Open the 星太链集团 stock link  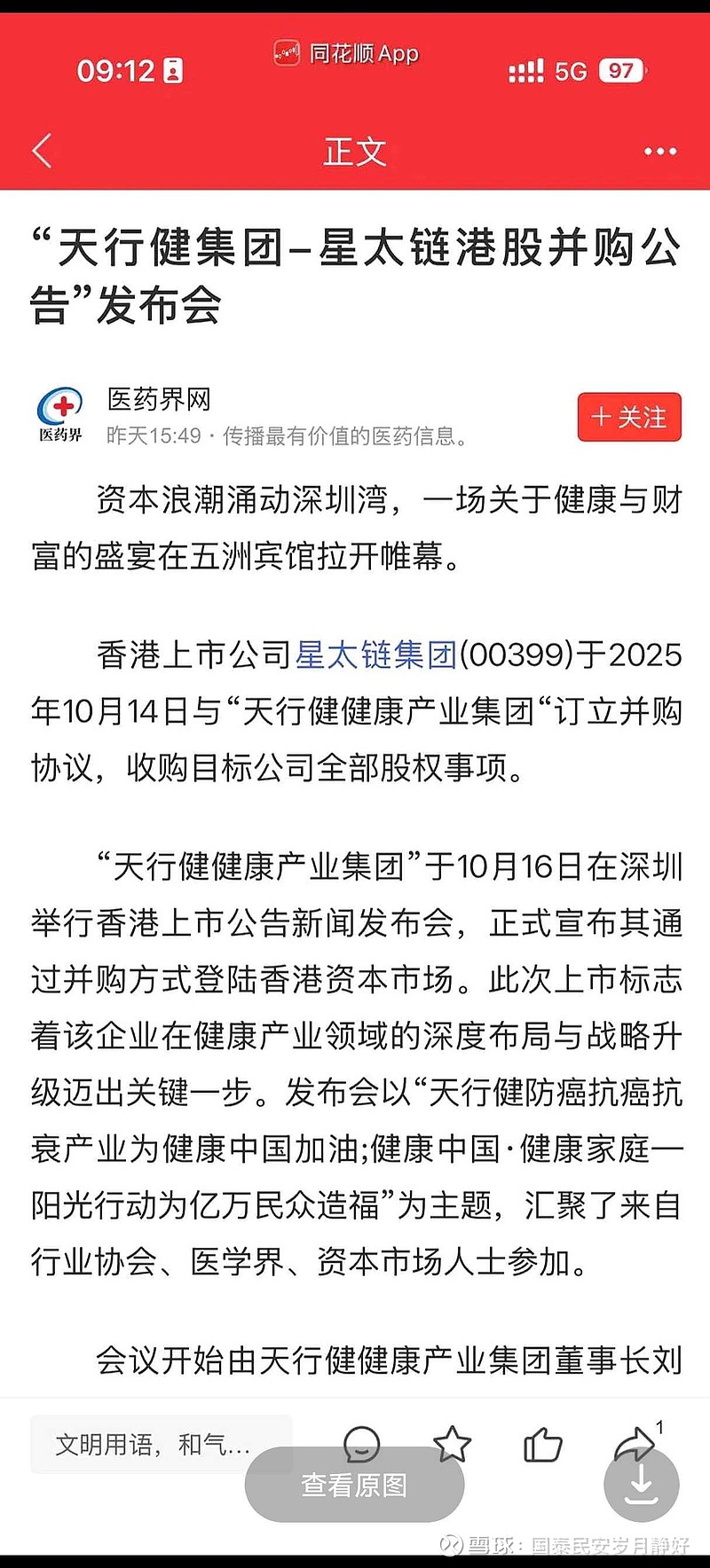click(x=375, y=656)
